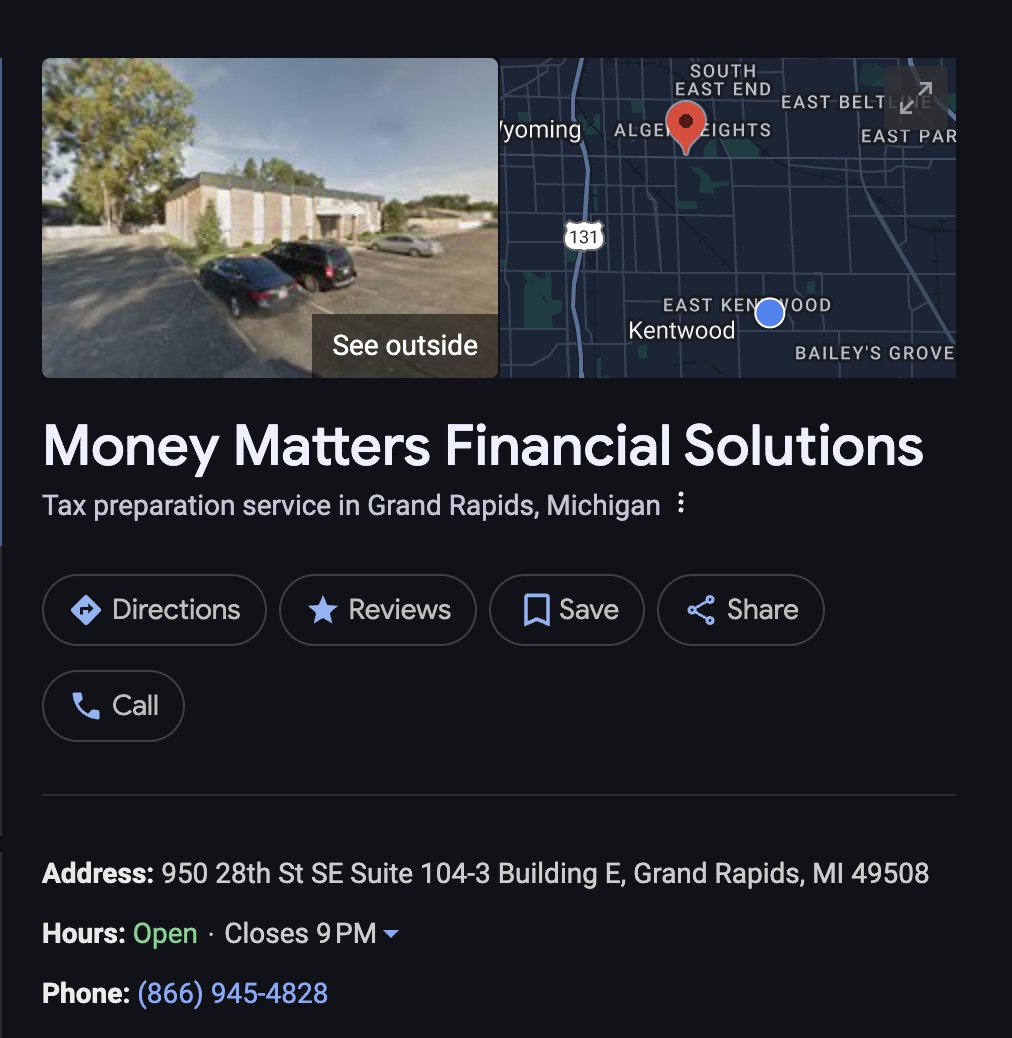
Task: Save this business to a list
Action: [x=567, y=610]
